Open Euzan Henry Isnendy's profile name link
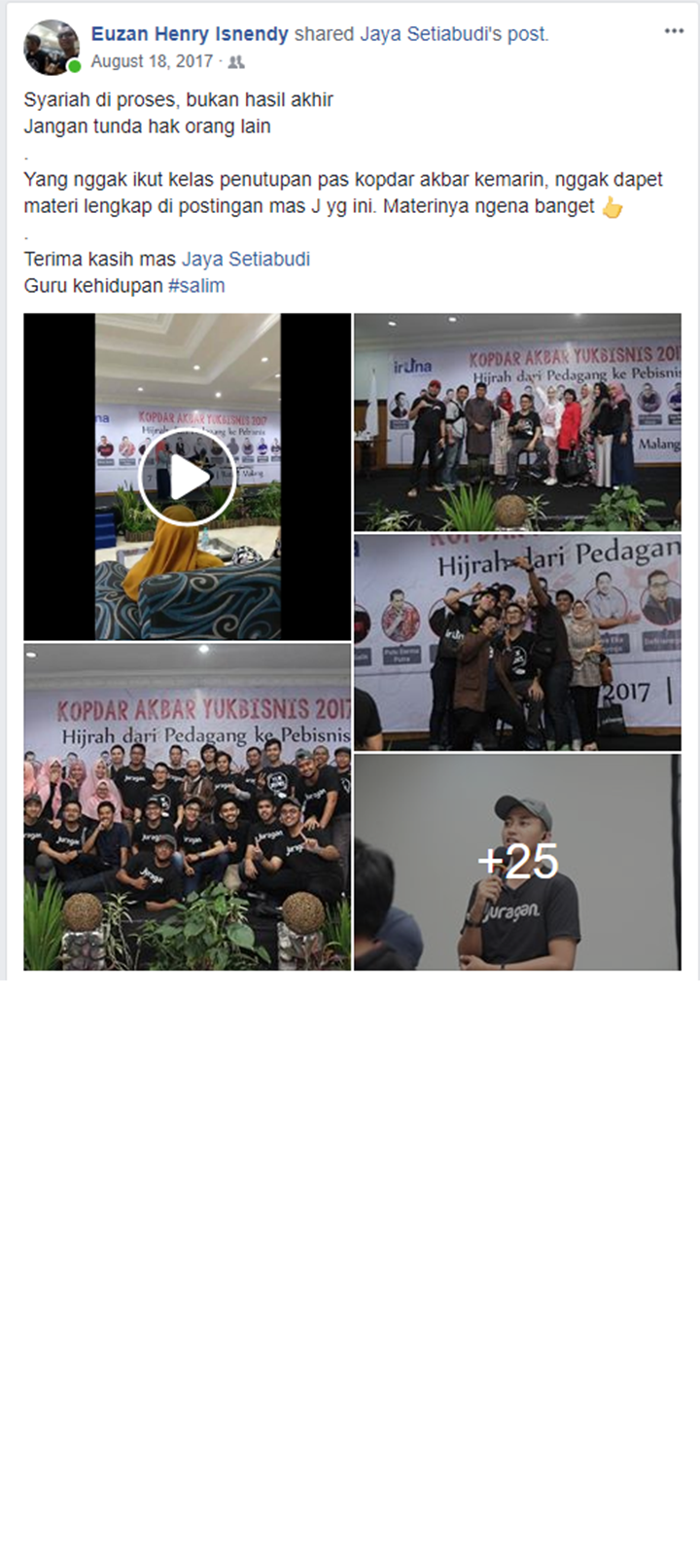Screen dimensions: 700x1568 click(190, 34)
